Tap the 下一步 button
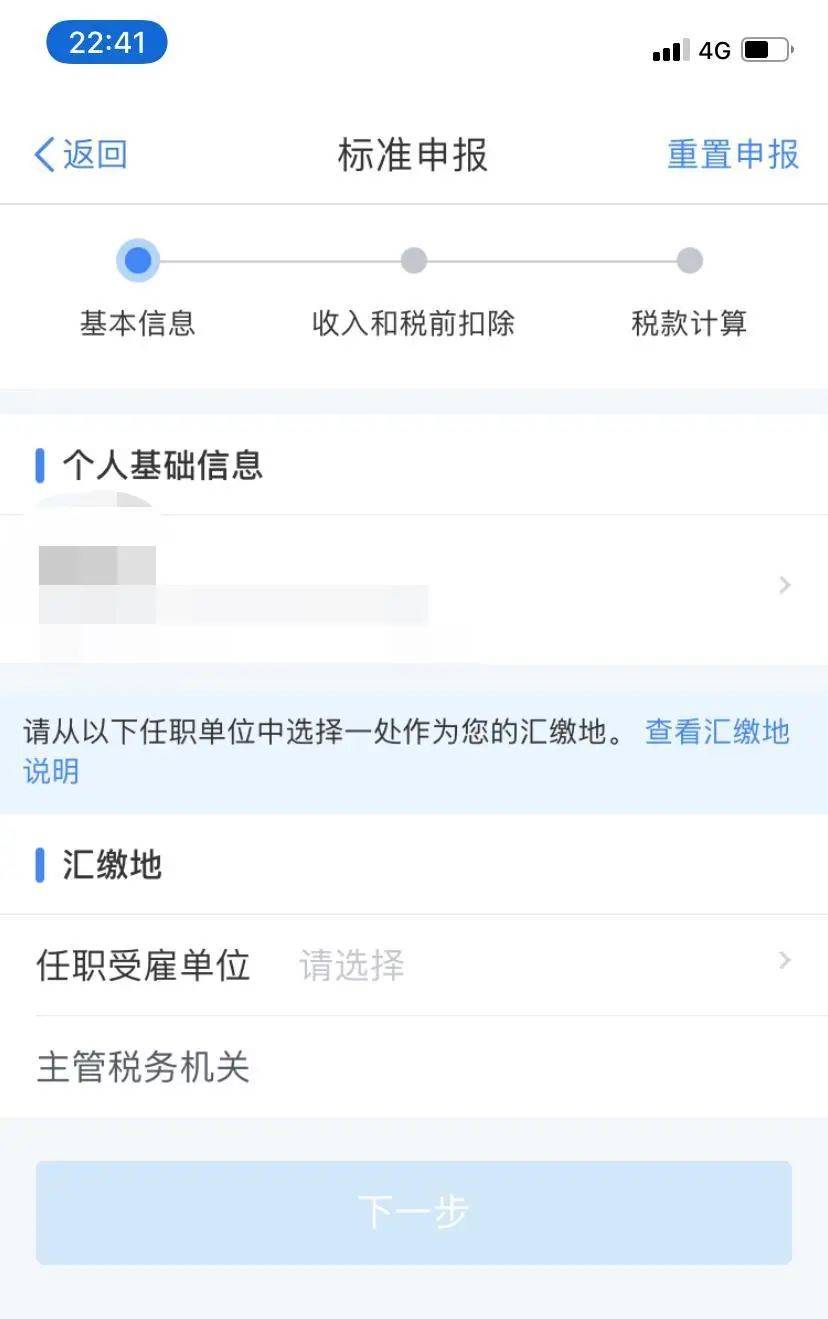 (414, 1212)
